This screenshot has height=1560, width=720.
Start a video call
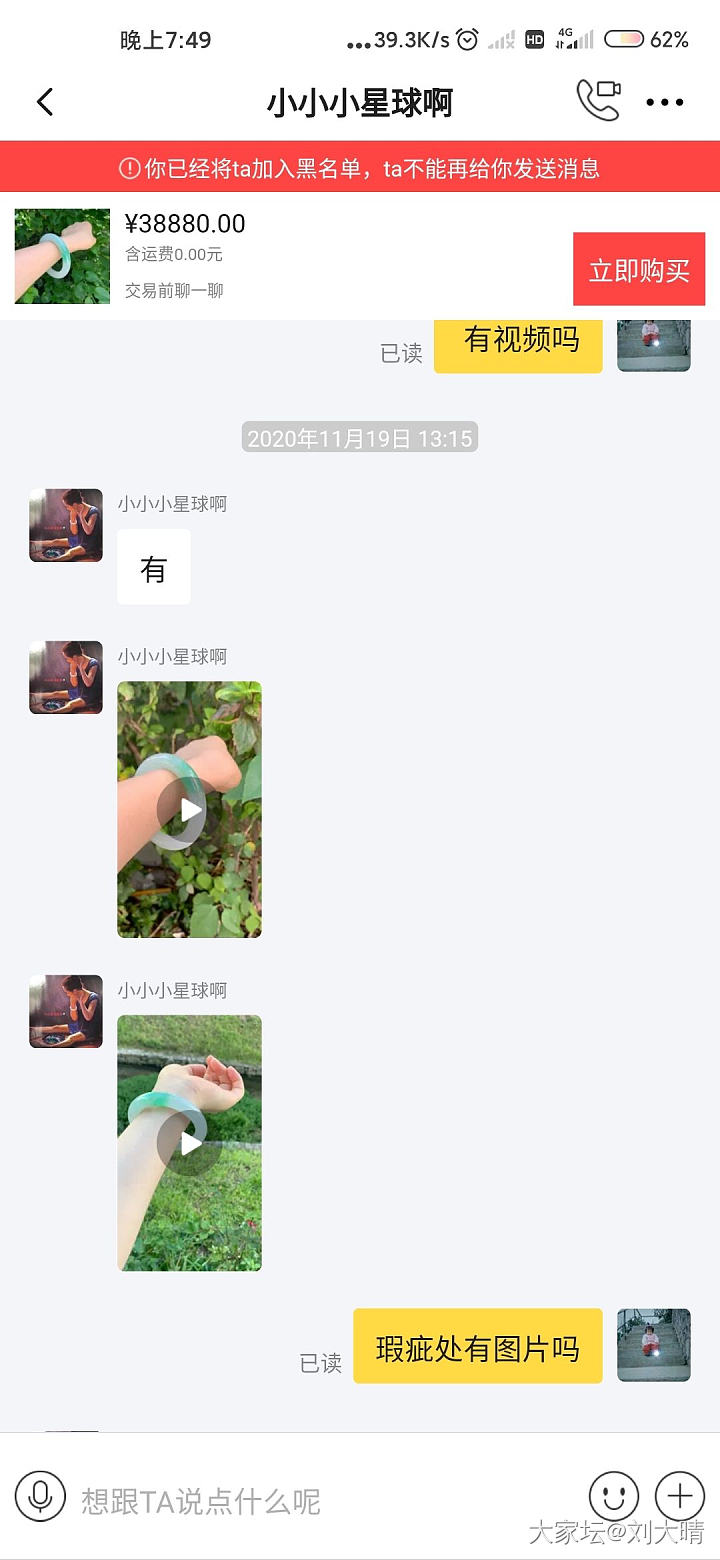598,101
